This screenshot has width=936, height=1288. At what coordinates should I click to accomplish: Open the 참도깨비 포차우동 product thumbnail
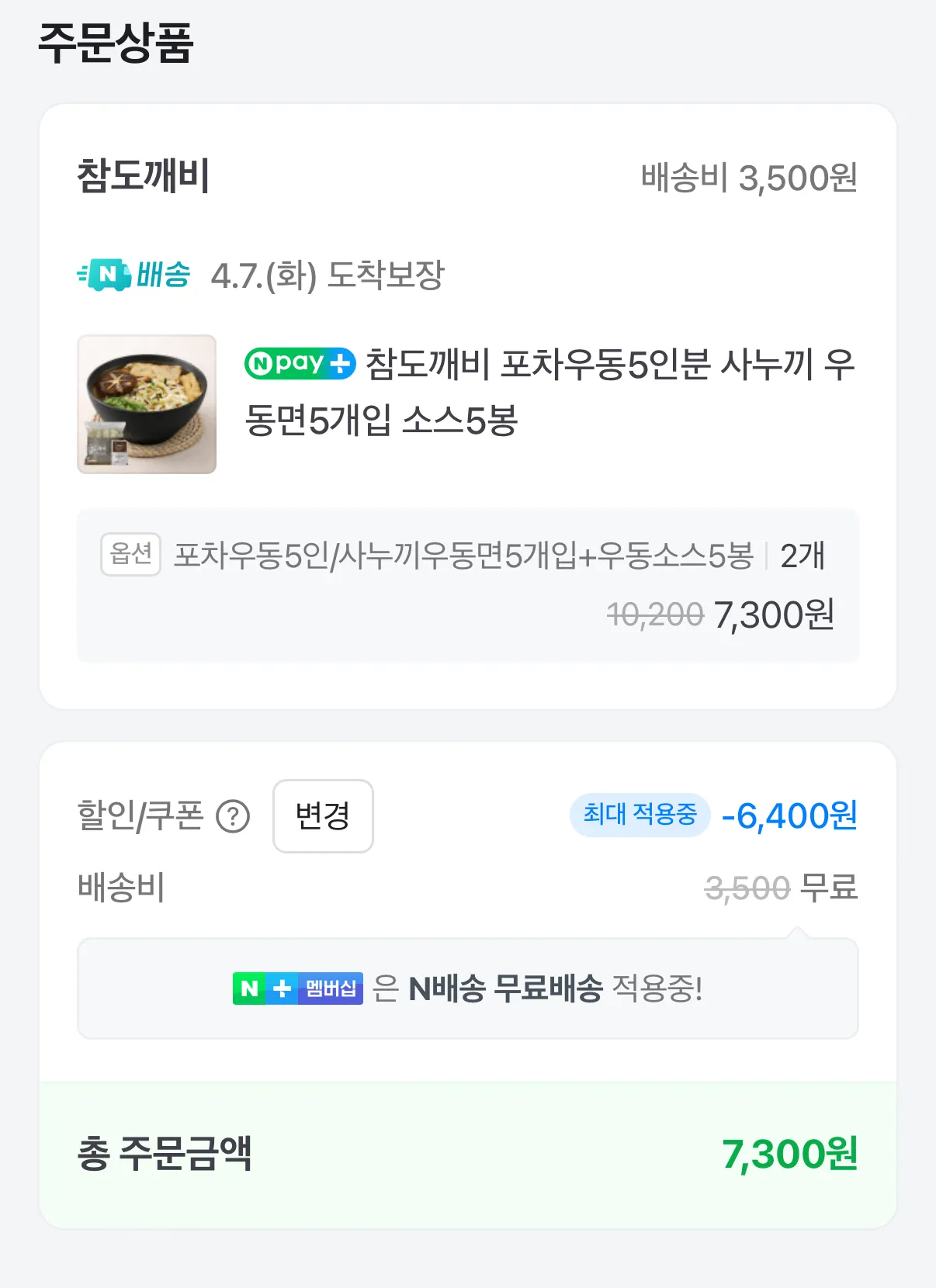[x=147, y=404]
